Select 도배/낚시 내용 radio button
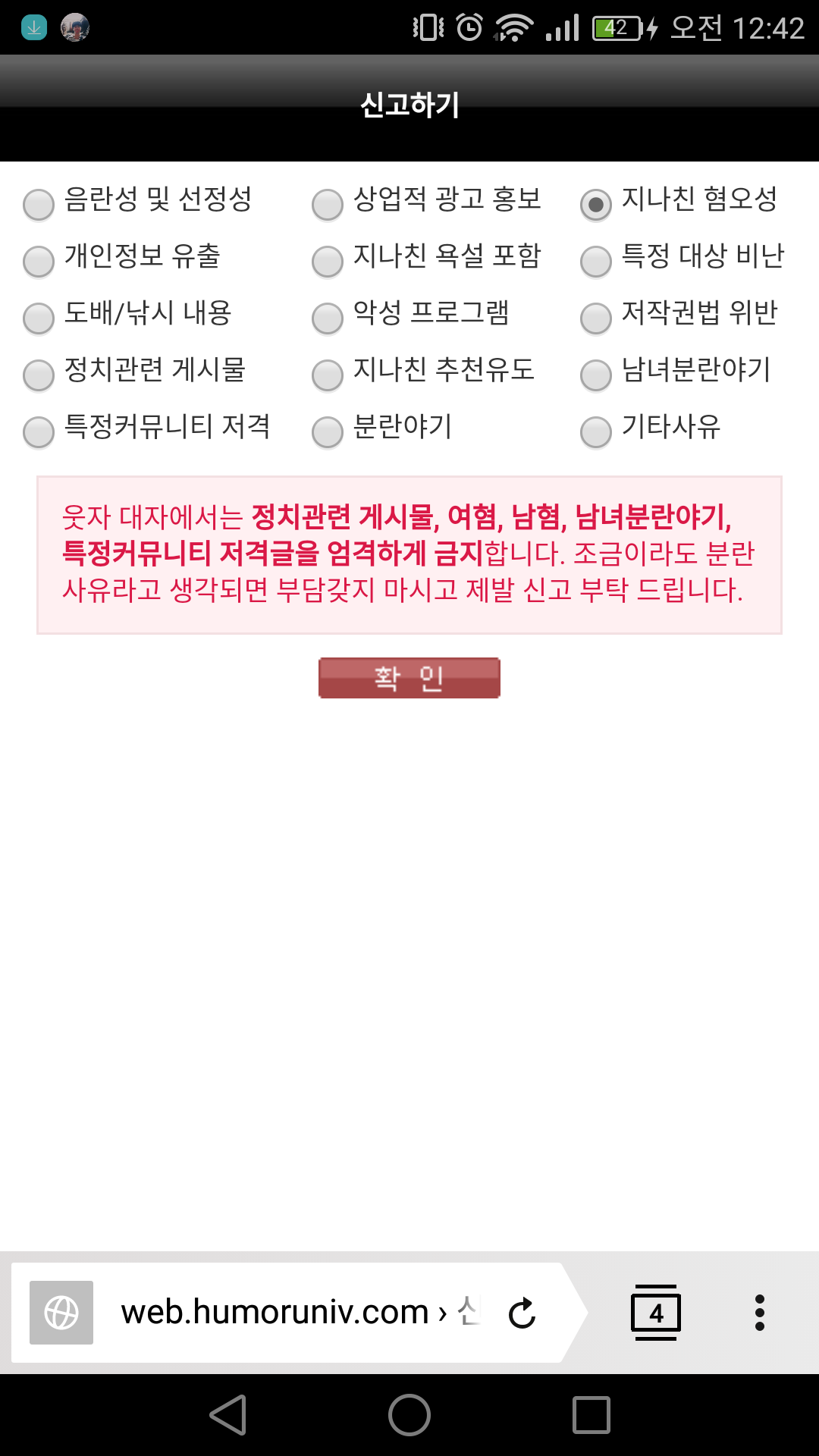The image size is (819, 1456). [39, 318]
